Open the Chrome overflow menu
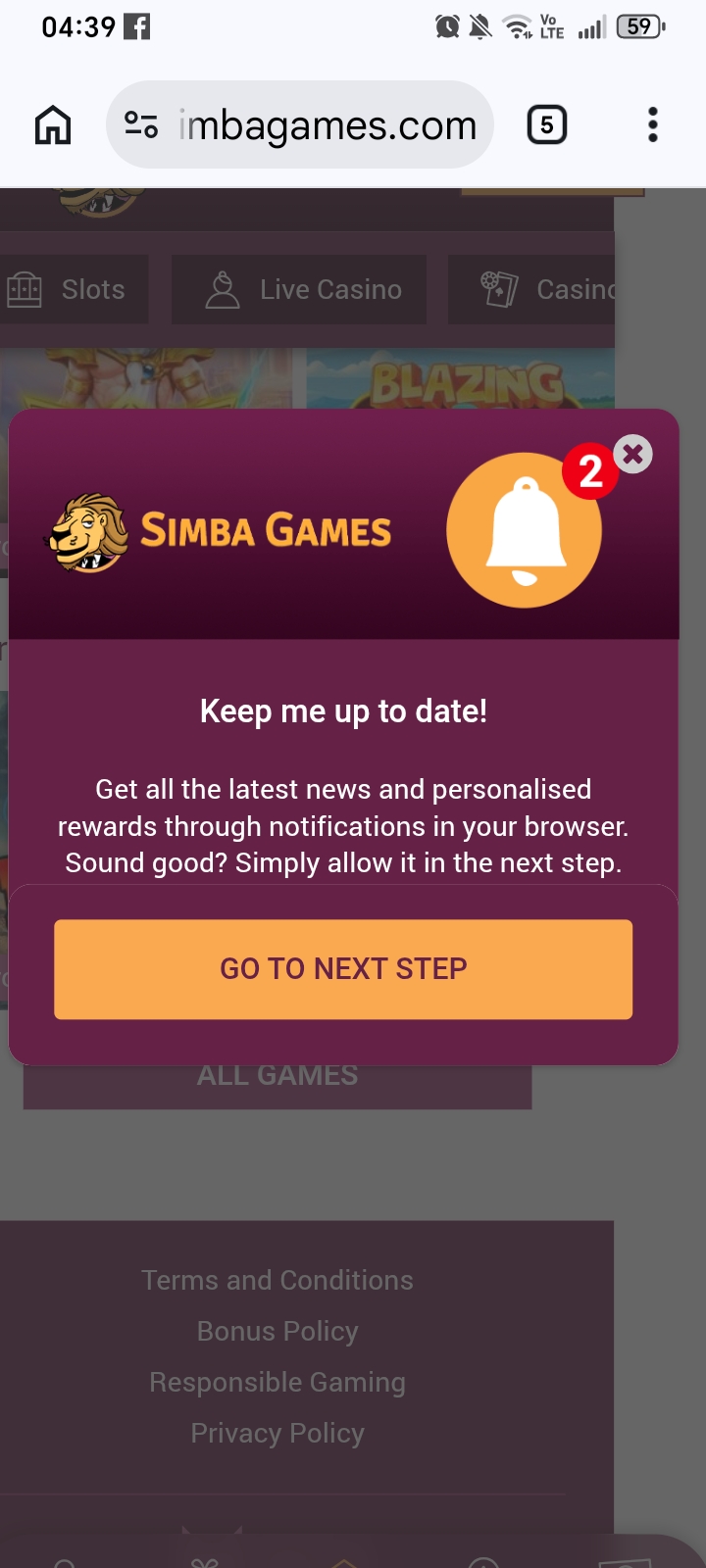Screen dimensions: 706x1568 click(653, 125)
